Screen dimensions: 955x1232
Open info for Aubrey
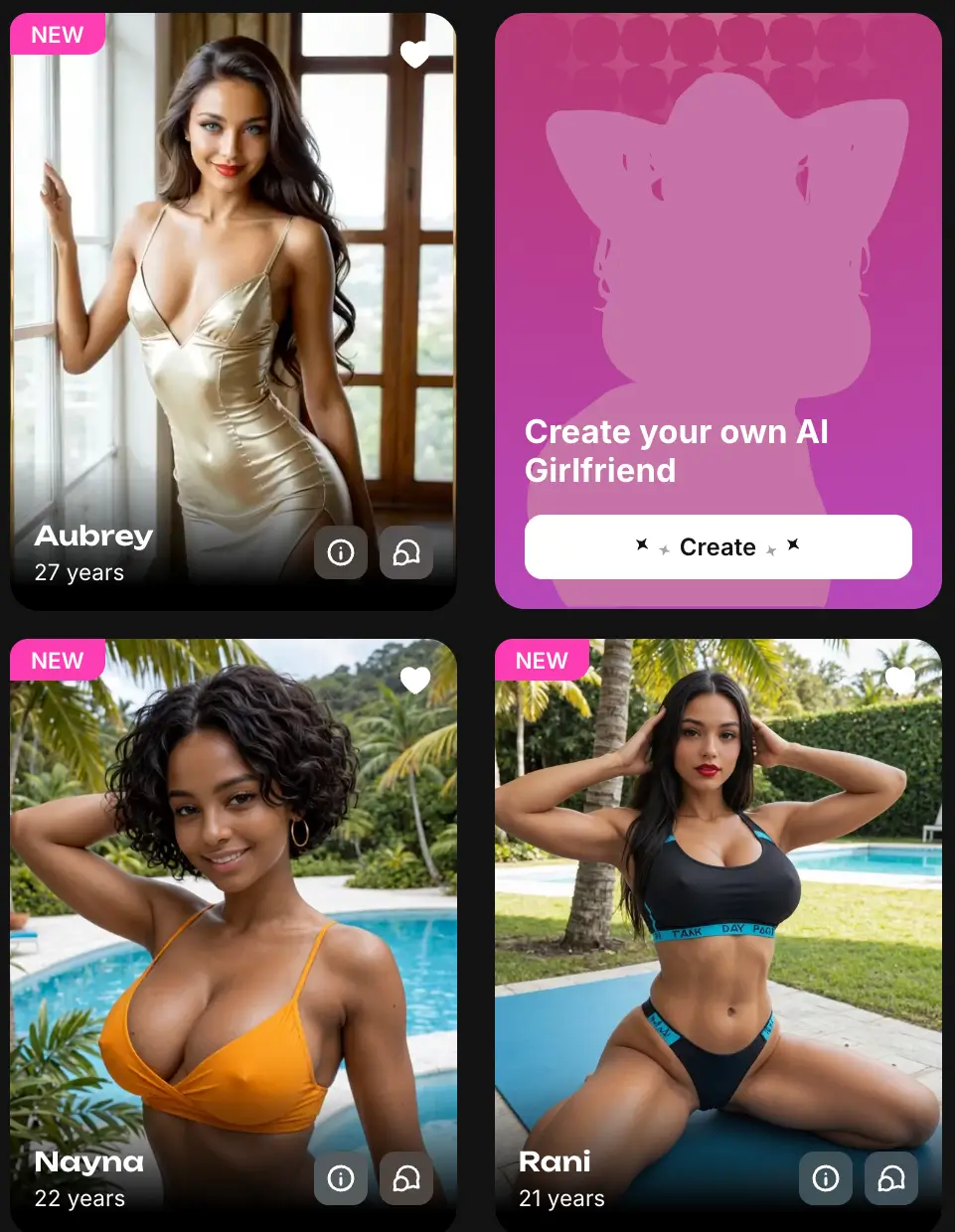[341, 552]
